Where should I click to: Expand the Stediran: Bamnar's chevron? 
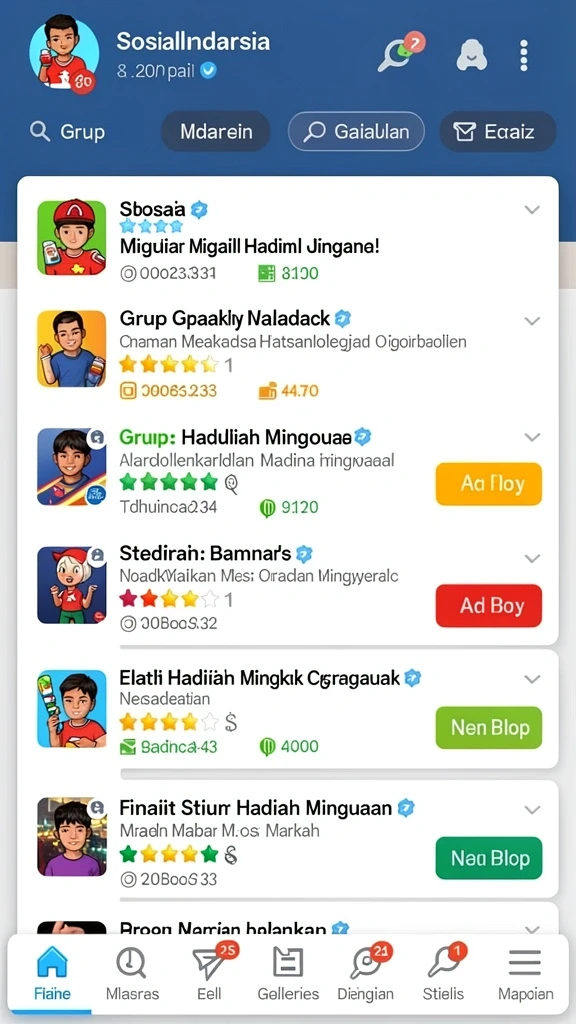[x=532, y=558]
